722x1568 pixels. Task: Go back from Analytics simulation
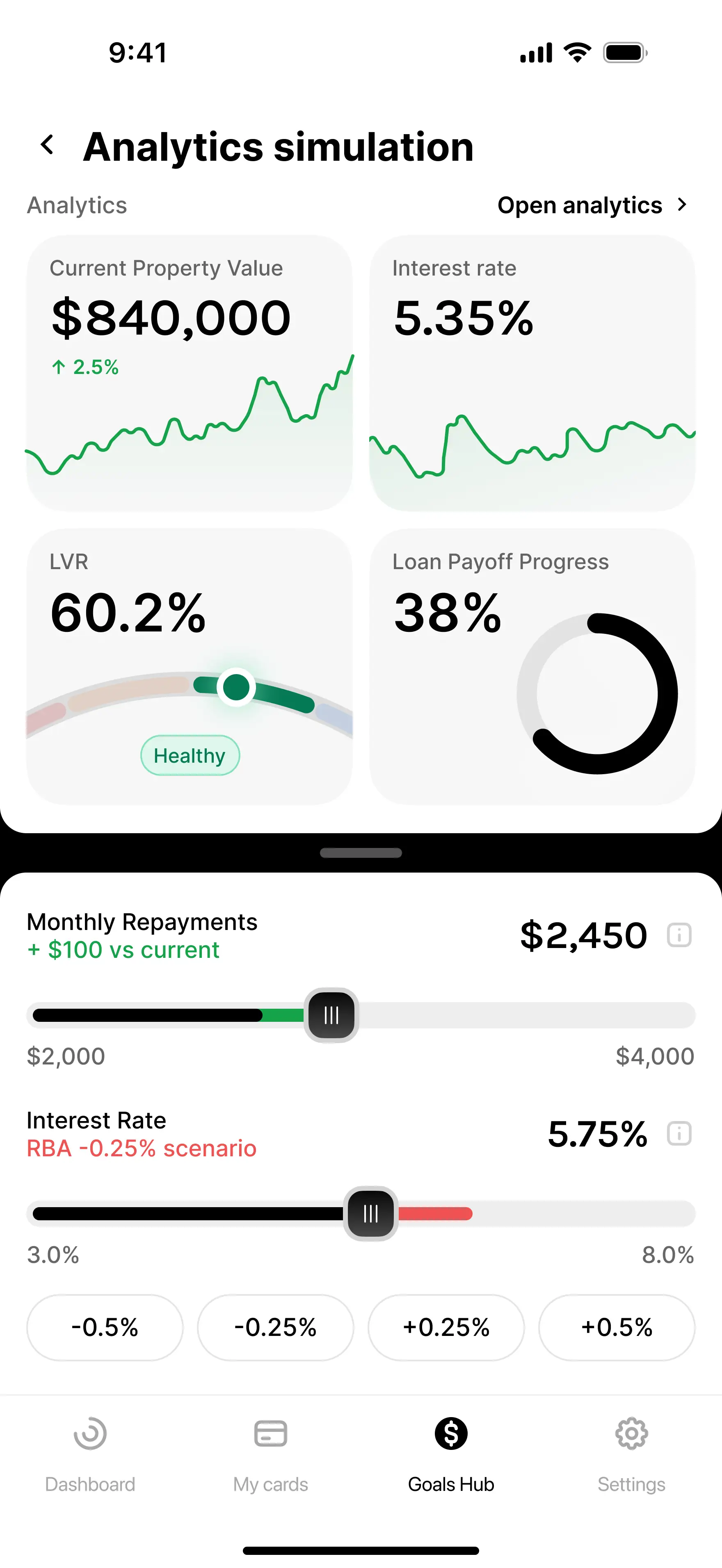coord(47,146)
